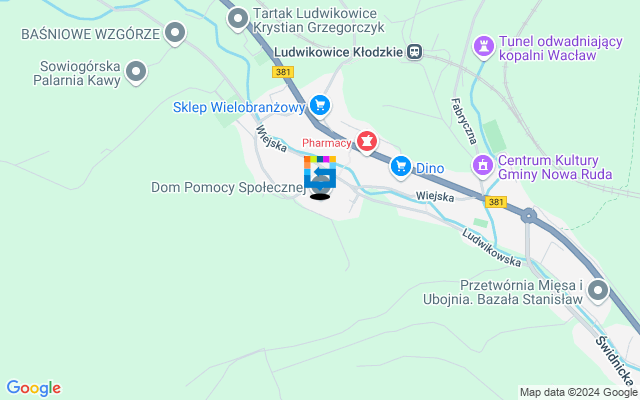The width and height of the screenshot is (640, 400).
Task: Select the Centrum Kultury Gminy Nowa Ruda pin
Action: pyautogui.click(x=484, y=164)
